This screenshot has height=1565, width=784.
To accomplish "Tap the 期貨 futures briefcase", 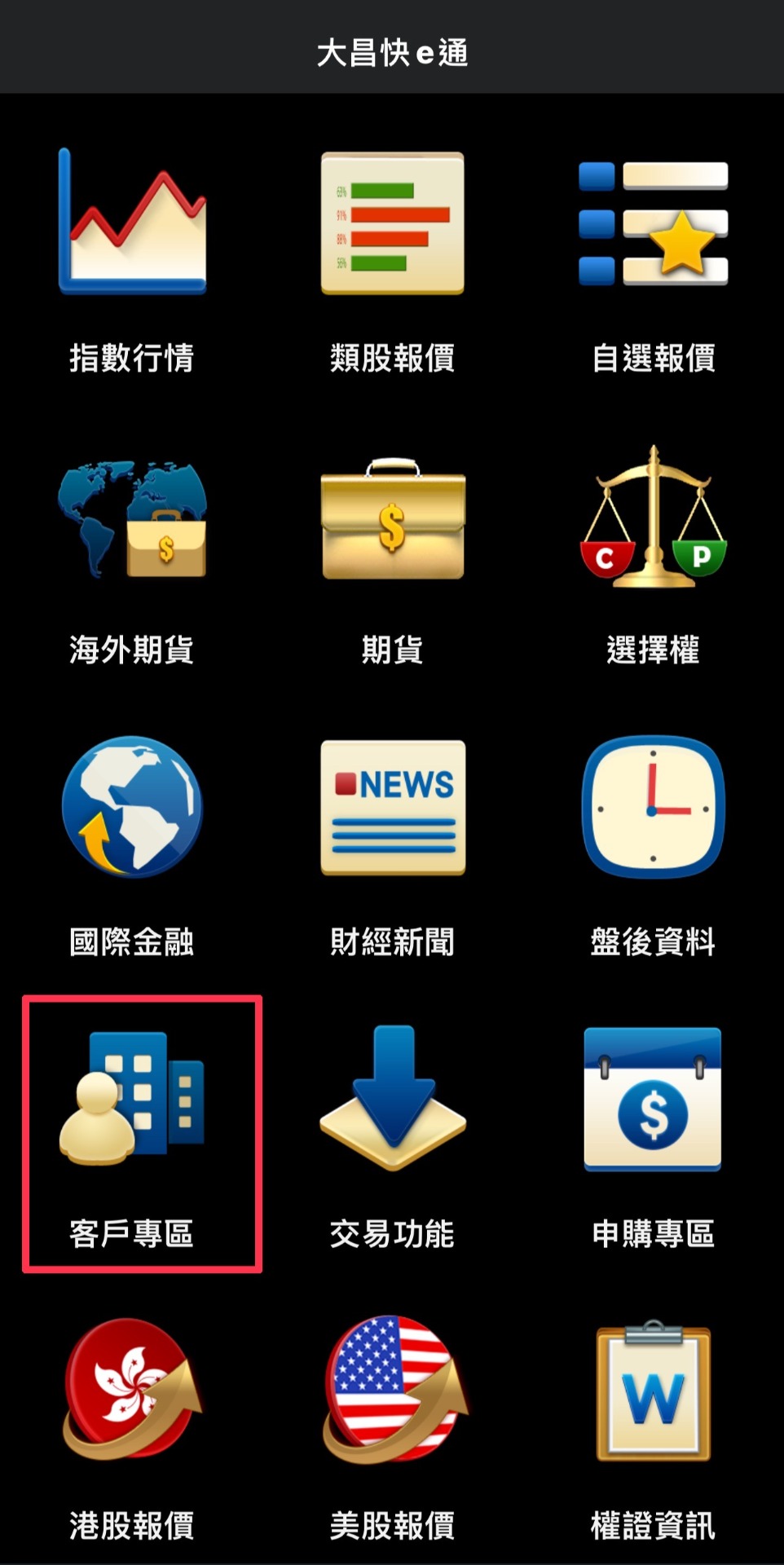I will pos(392,554).
